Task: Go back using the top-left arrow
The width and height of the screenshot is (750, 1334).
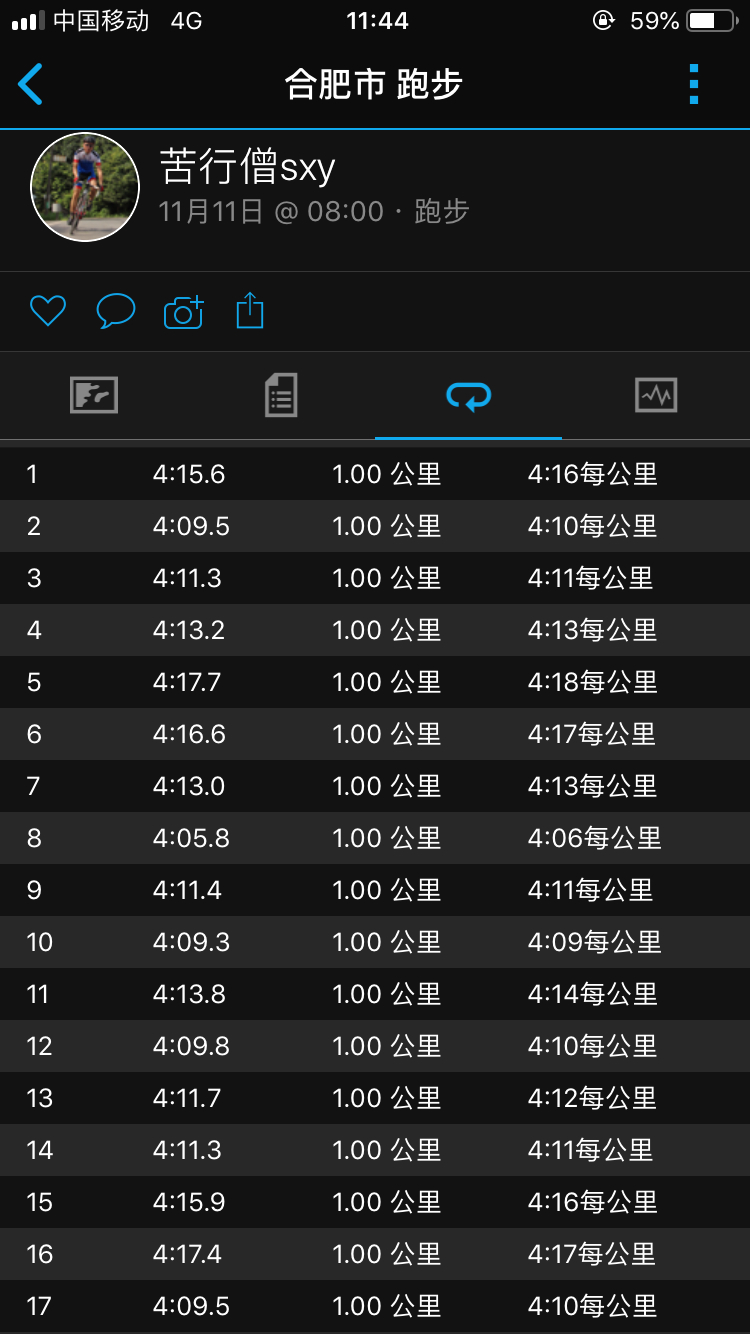Action: (x=31, y=84)
